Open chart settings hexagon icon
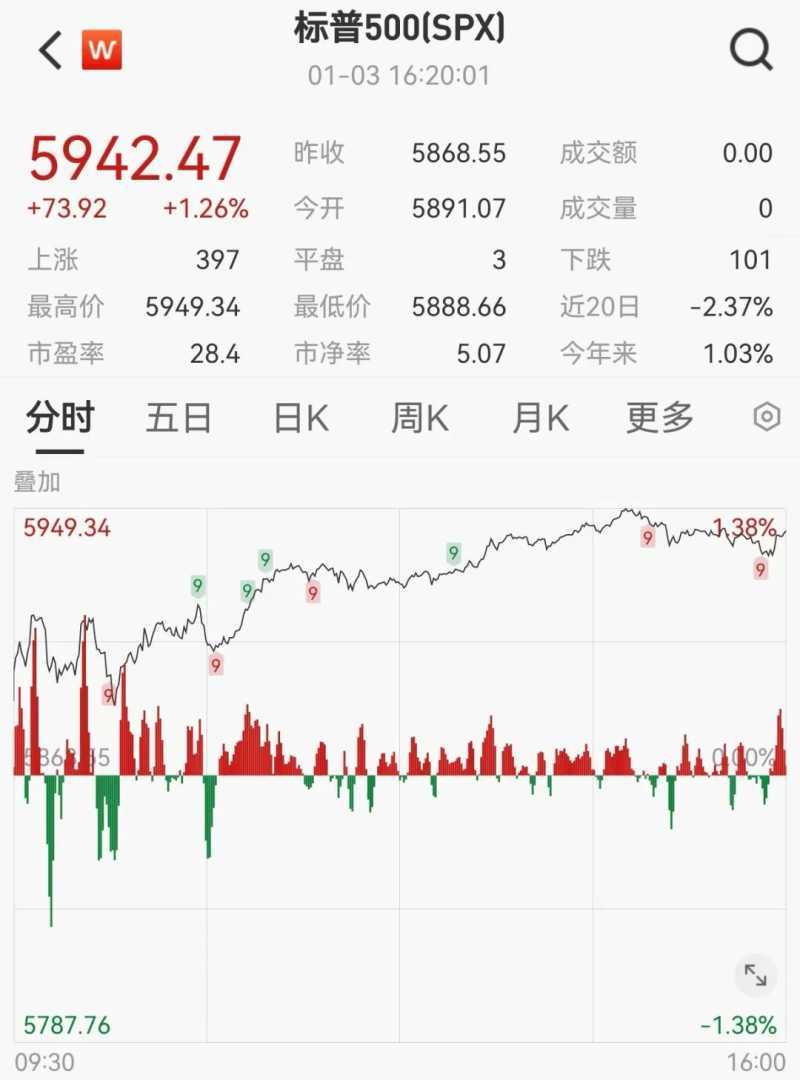 pos(766,417)
